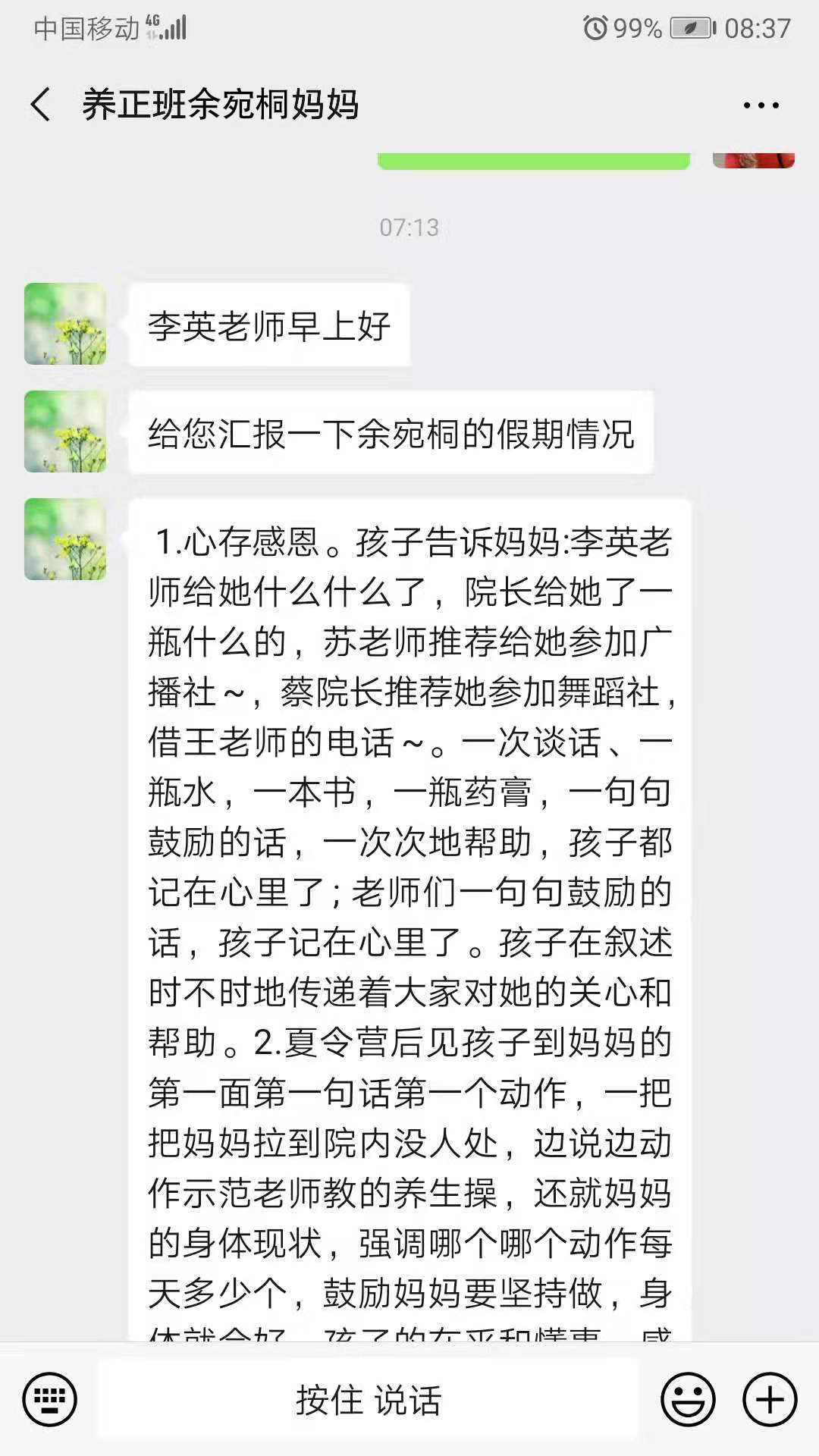Tap the avatar beside 给您汇报一下 message
This screenshot has height=1456, width=819.
(x=65, y=431)
